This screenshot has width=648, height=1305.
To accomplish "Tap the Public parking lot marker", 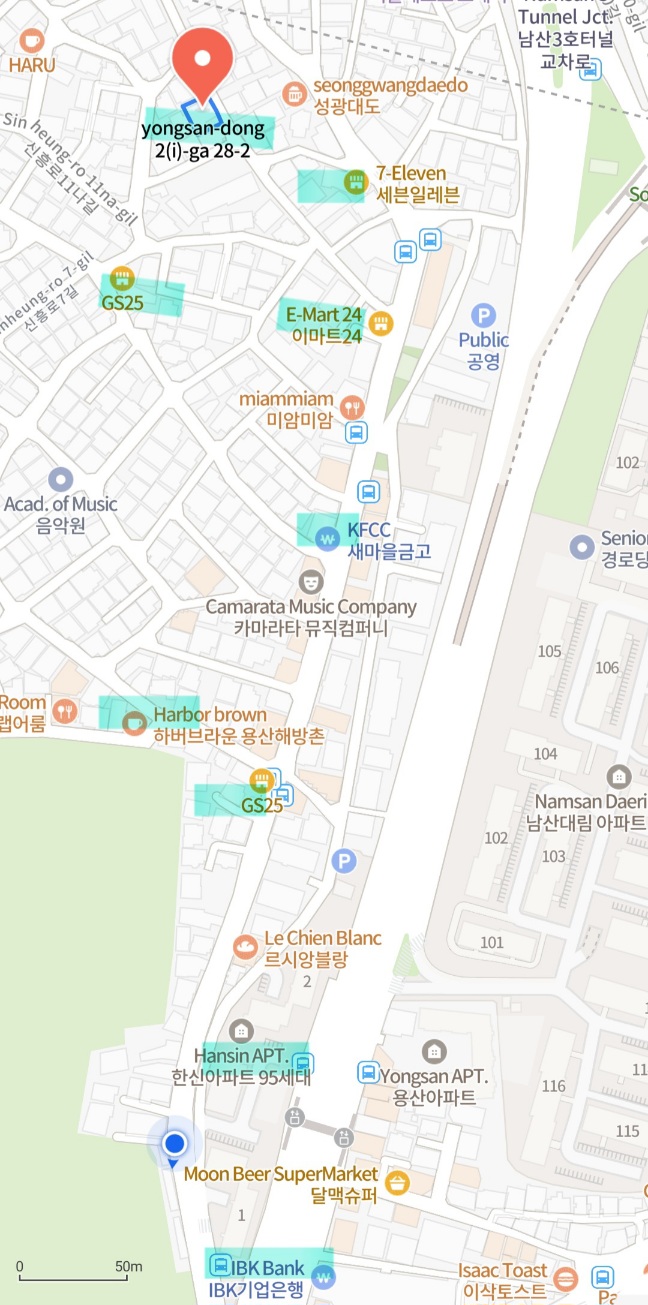I will pyautogui.click(x=484, y=316).
